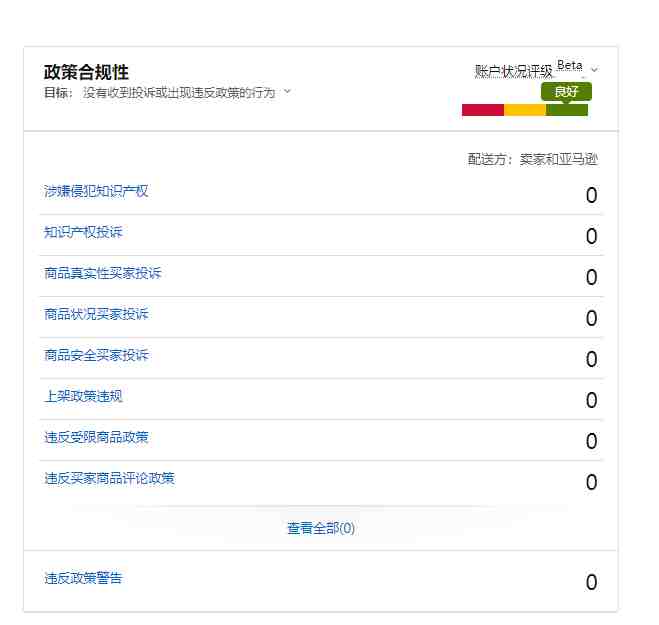This screenshot has height=625, width=659.
Task: View 违反买家商品评论政策
Action: [x=109, y=478]
